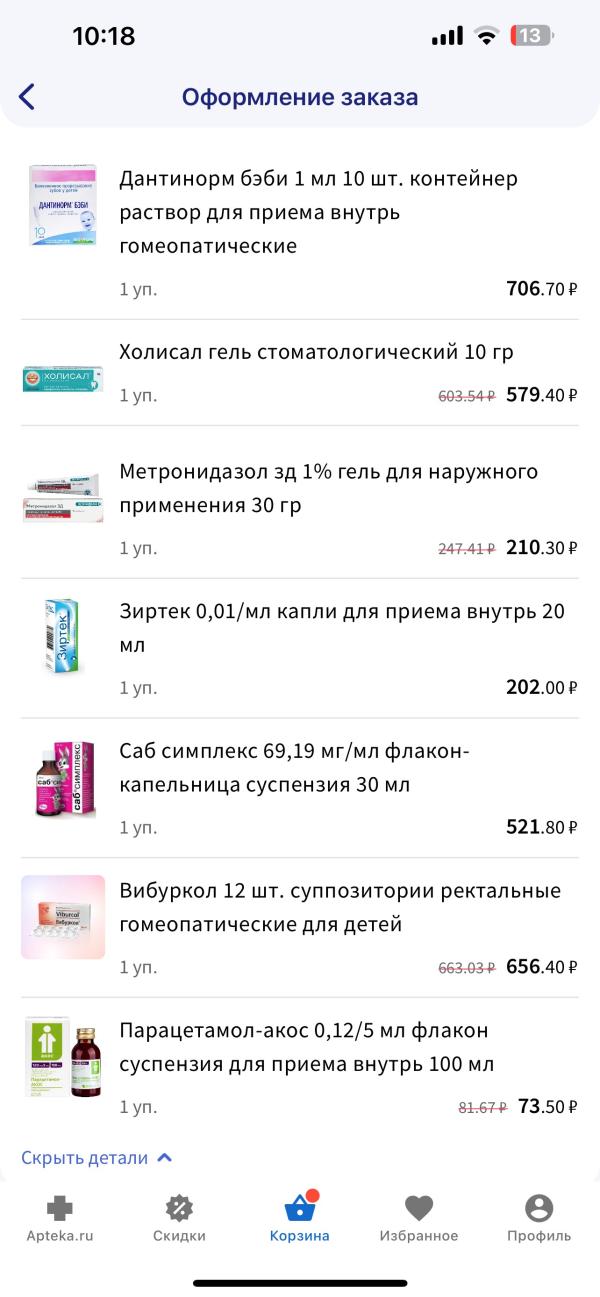View Зиртек капли product

[x=340, y=628]
